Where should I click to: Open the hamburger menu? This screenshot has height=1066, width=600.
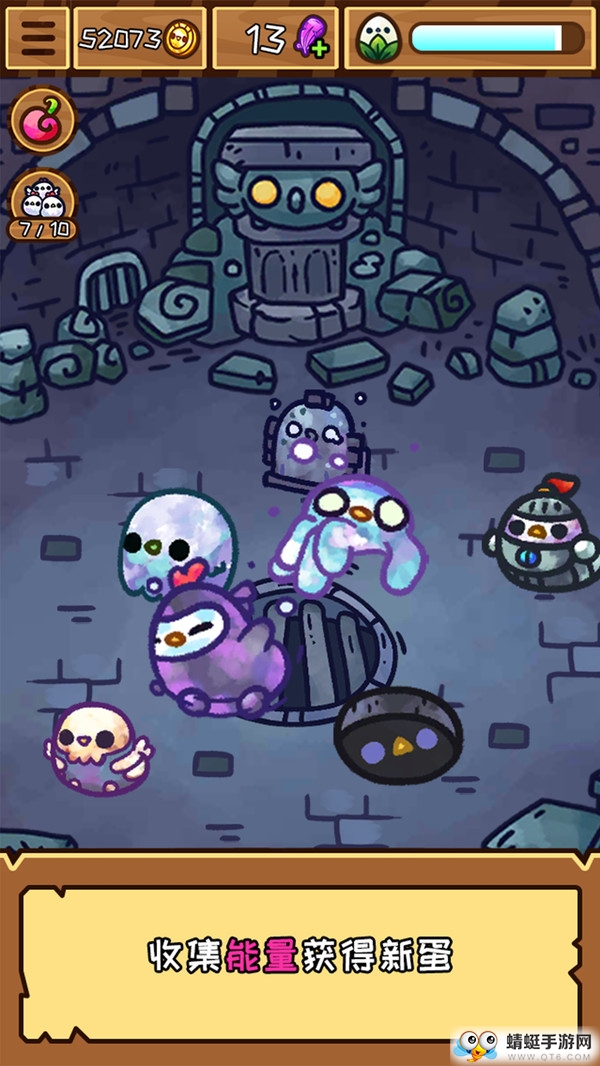pos(38,39)
